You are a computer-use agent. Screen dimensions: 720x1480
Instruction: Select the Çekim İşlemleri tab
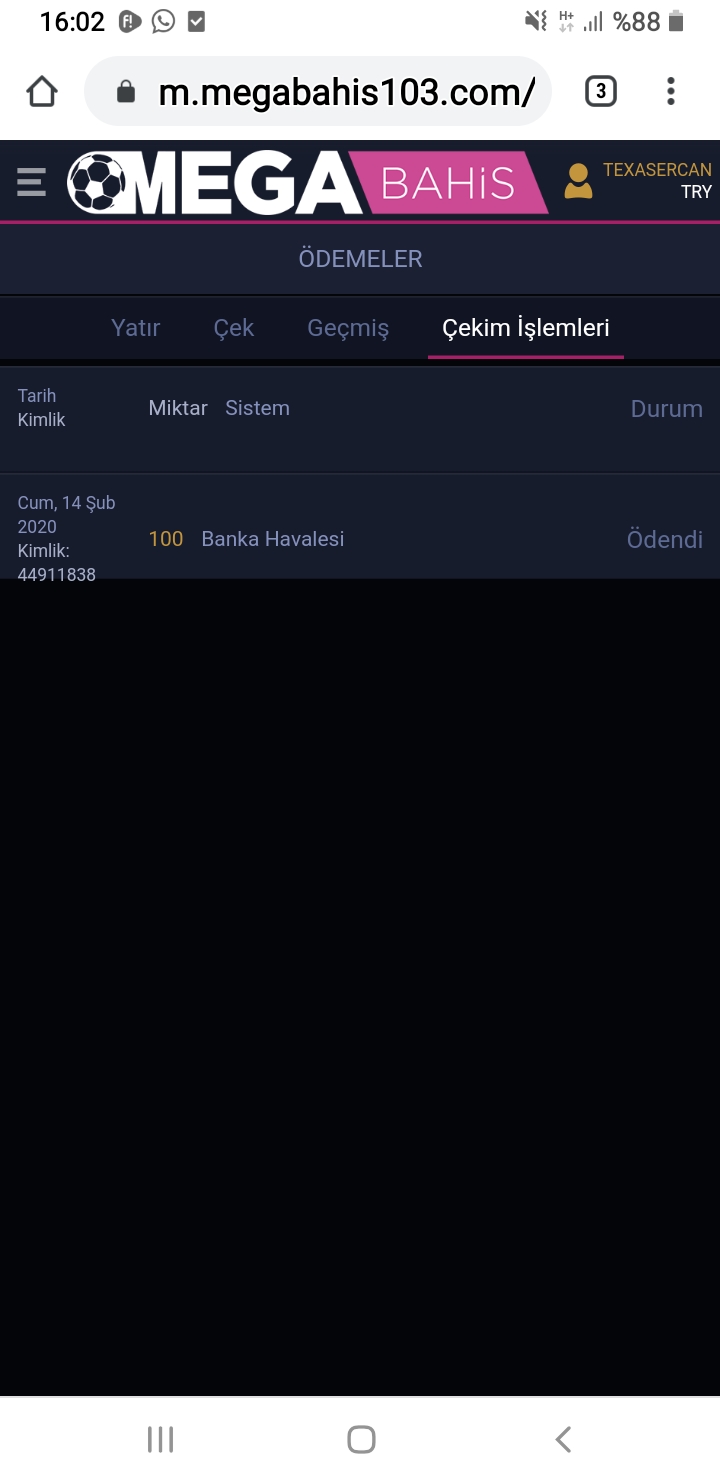pyautogui.click(x=526, y=328)
